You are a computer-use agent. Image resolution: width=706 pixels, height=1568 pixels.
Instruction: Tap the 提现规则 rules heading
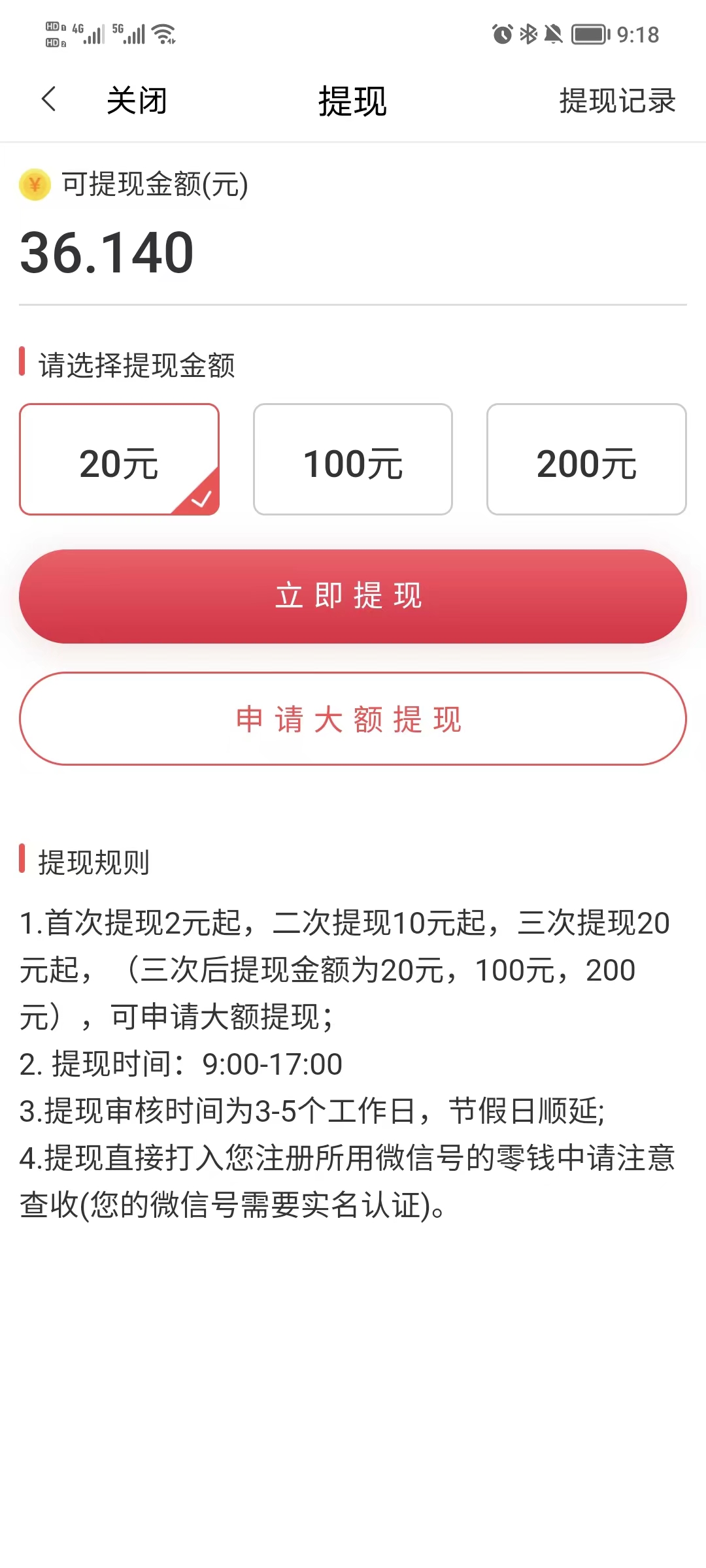(93, 863)
